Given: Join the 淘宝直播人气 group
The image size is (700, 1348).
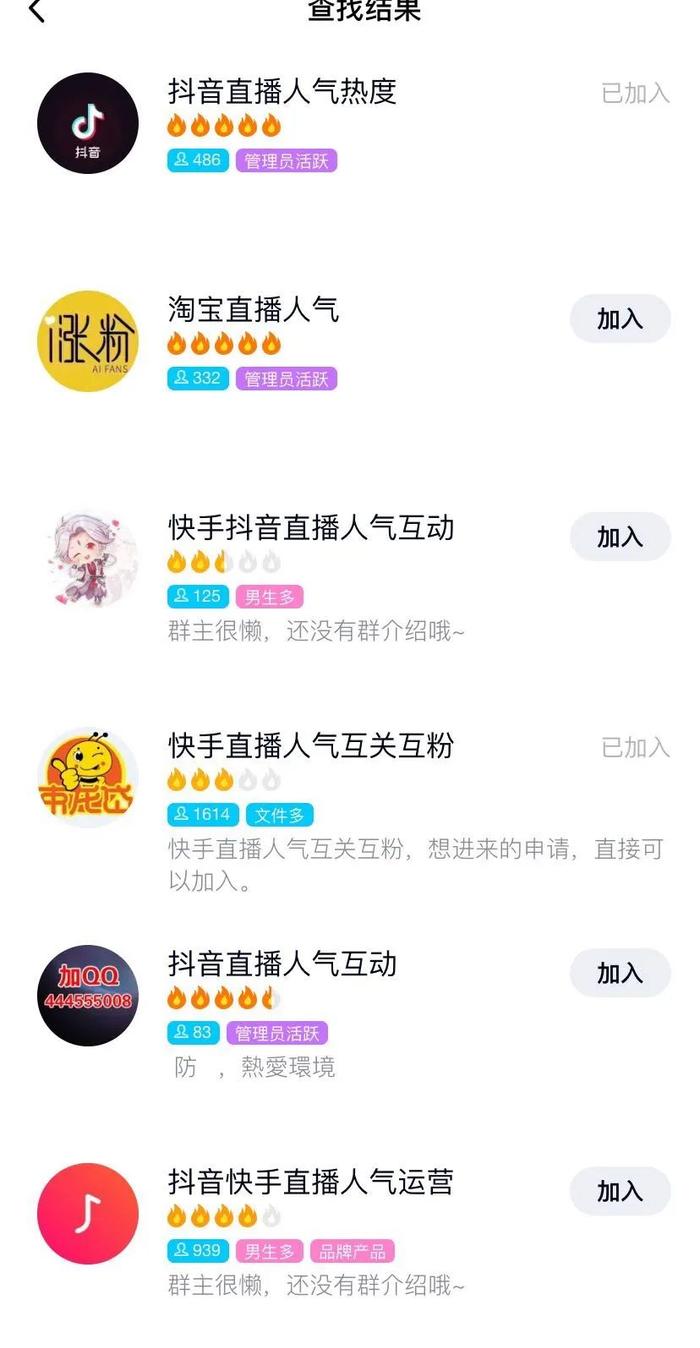Looking at the screenshot, I should (620, 319).
